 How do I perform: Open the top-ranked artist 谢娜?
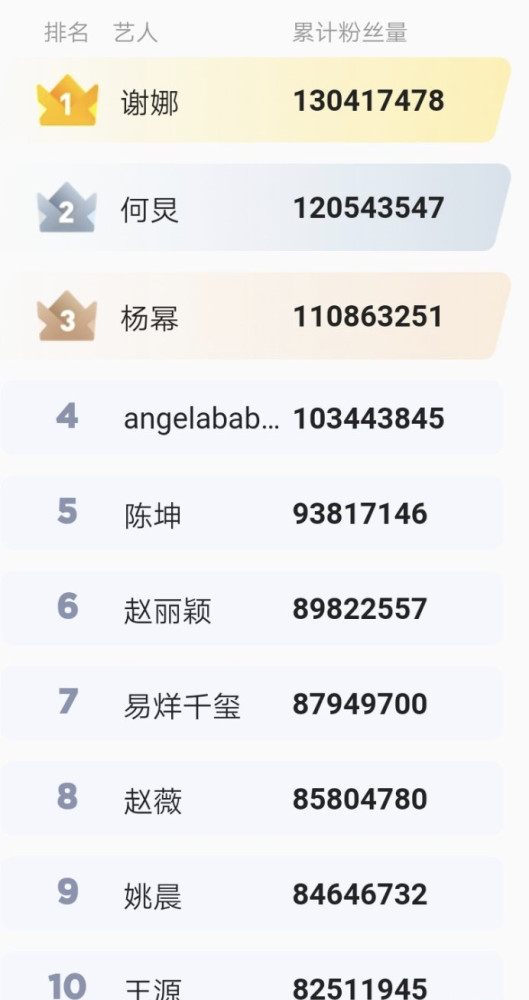pos(255,99)
